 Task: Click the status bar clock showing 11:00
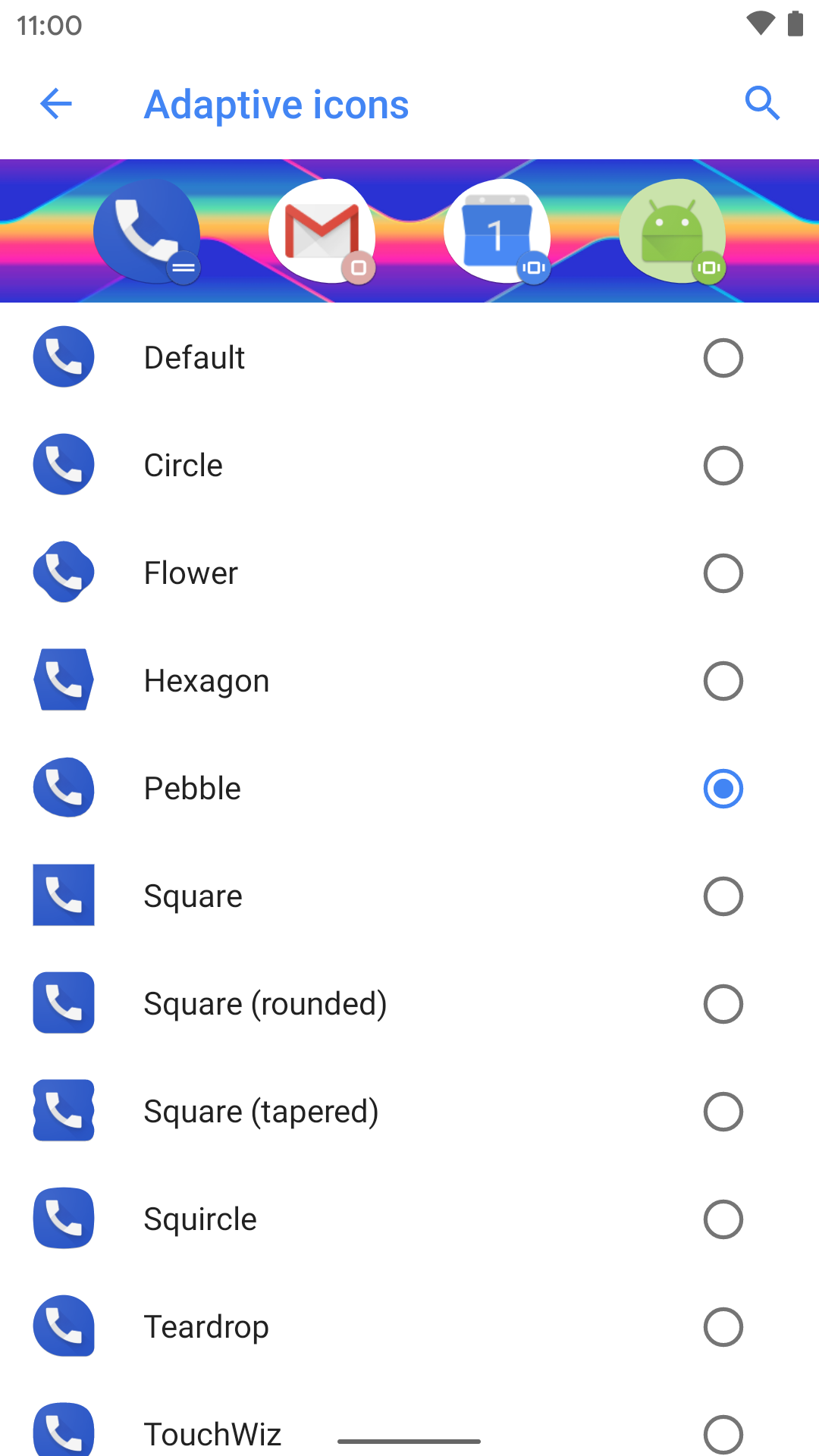pyautogui.click(x=47, y=25)
